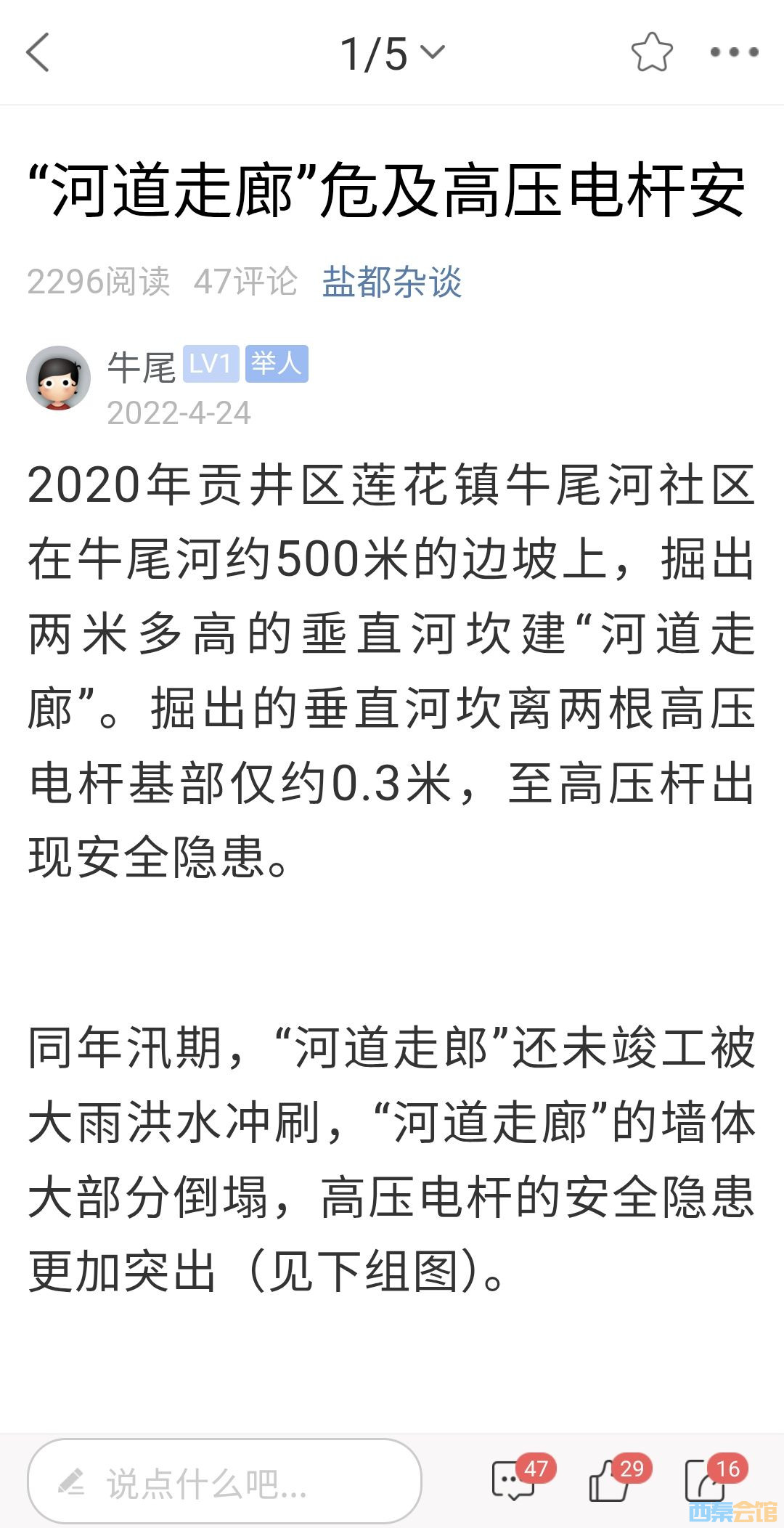Open the 盐都杂谈 board link
Viewport: 784px width, 1528px height.
(x=392, y=282)
